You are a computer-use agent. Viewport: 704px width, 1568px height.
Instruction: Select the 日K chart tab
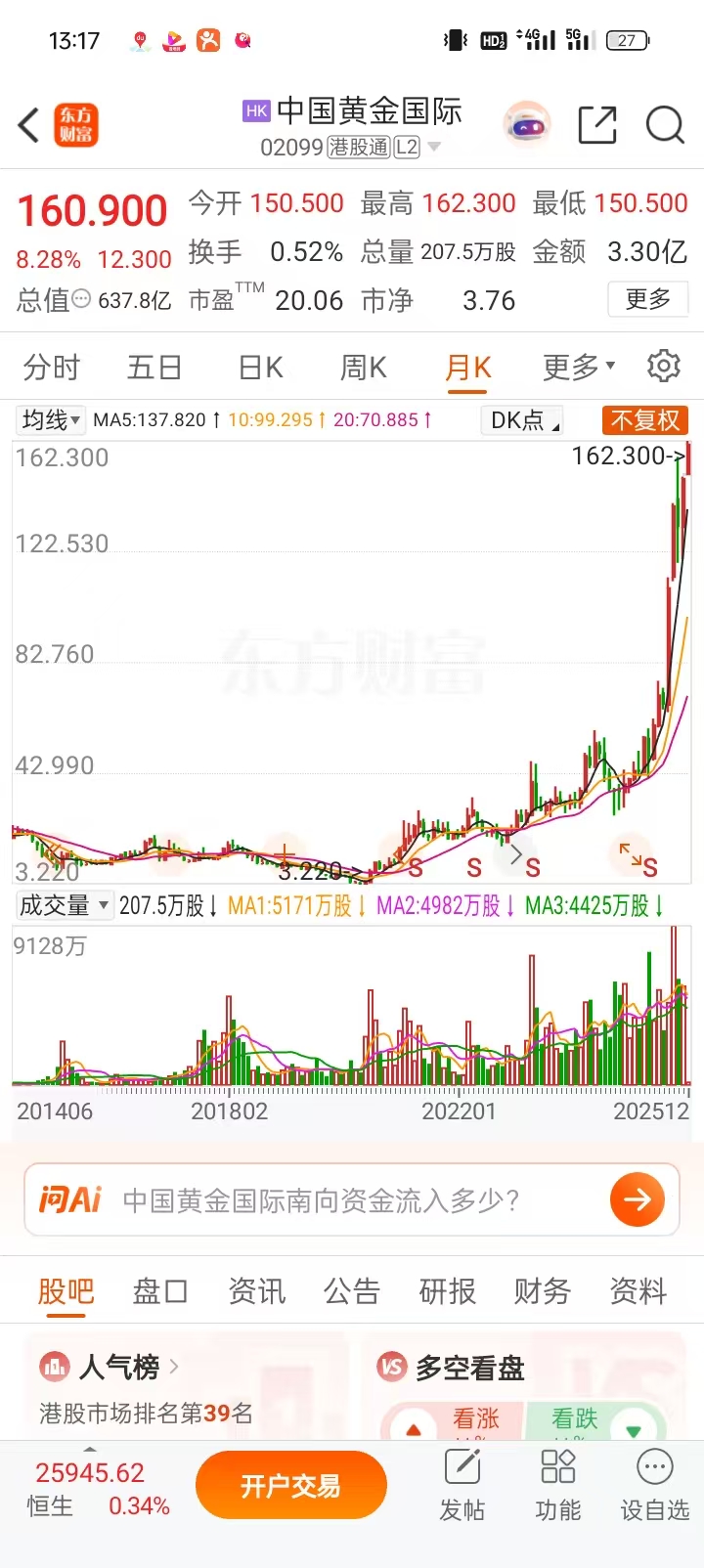pyautogui.click(x=260, y=368)
